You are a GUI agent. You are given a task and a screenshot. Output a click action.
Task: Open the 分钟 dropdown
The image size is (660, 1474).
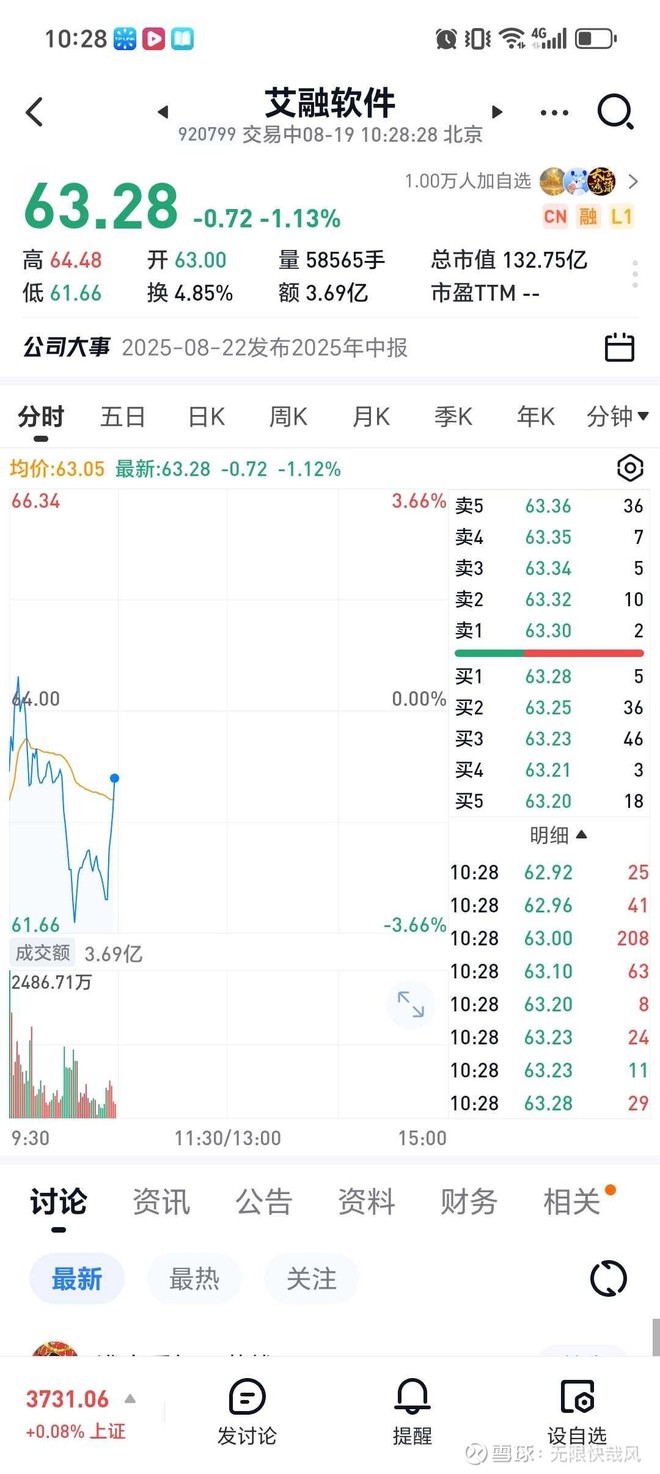[x=617, y=416]
